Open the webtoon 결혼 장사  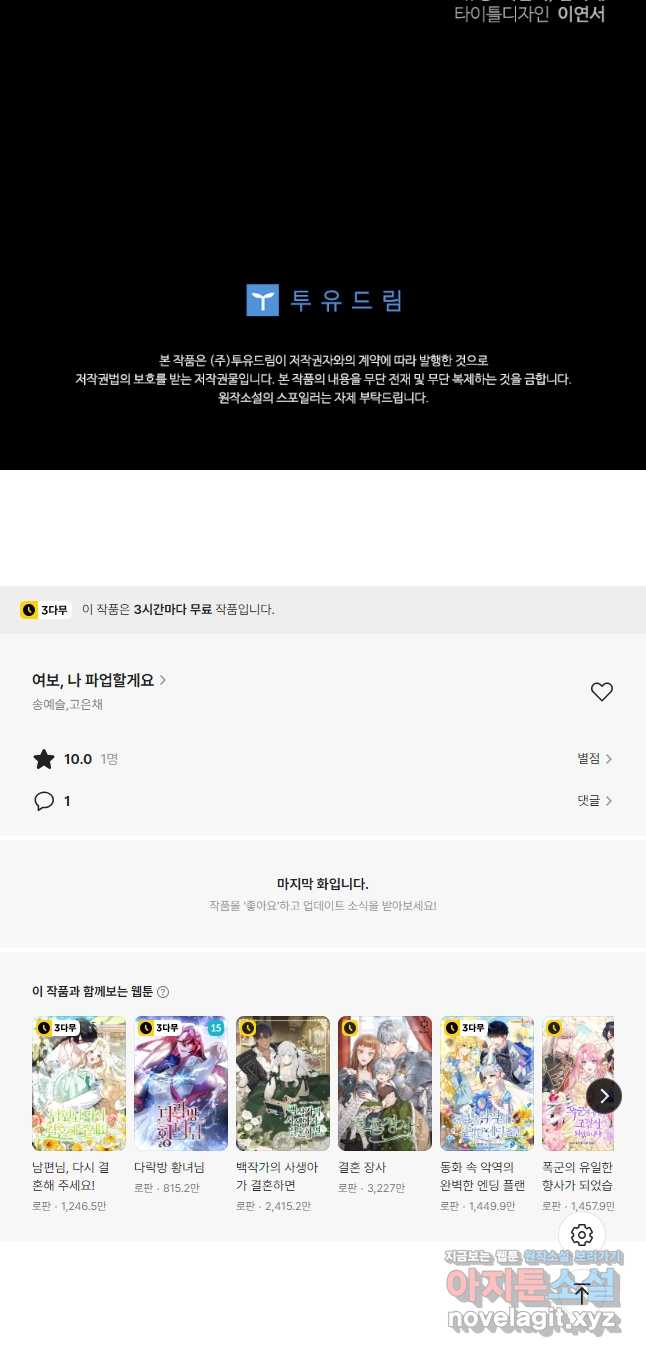385,1084
